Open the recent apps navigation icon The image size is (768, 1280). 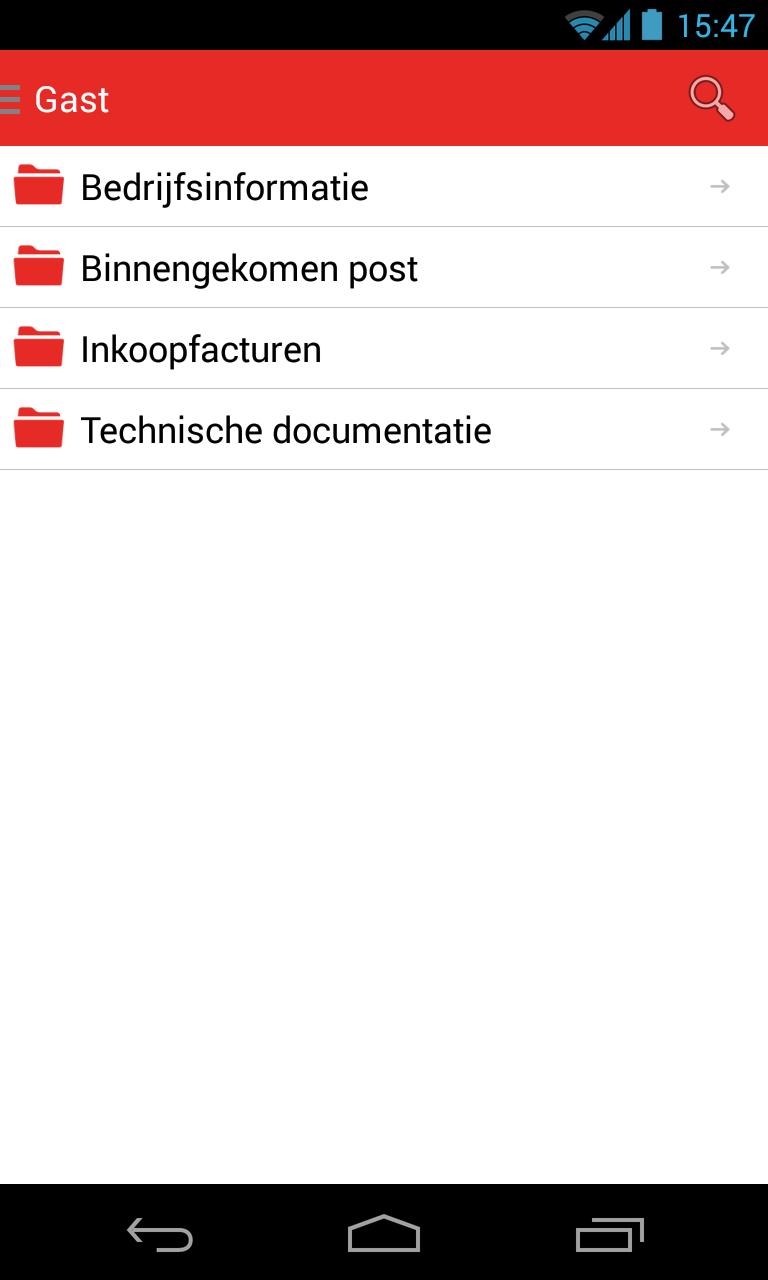click(x=610, y=1236)
